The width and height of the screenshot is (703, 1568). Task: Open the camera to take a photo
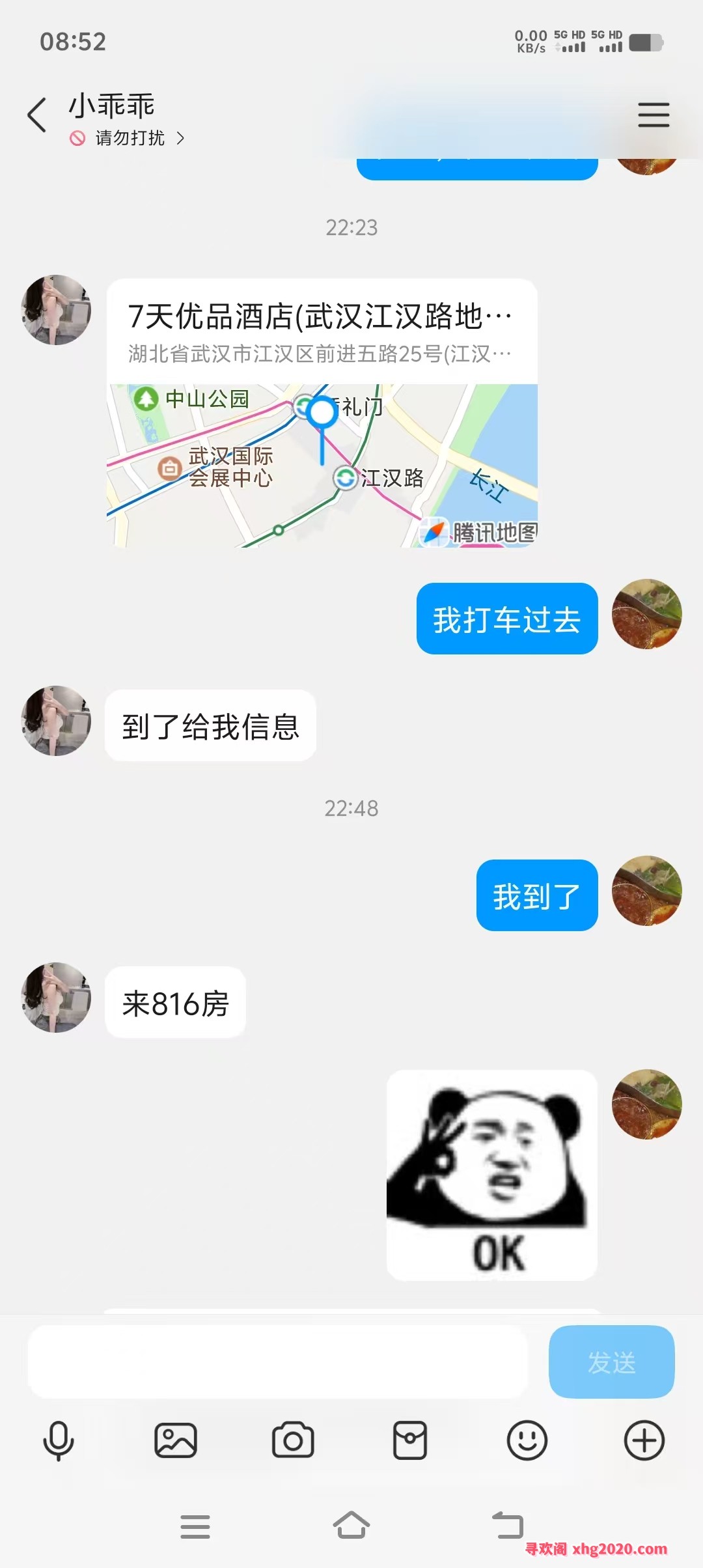293,1440
